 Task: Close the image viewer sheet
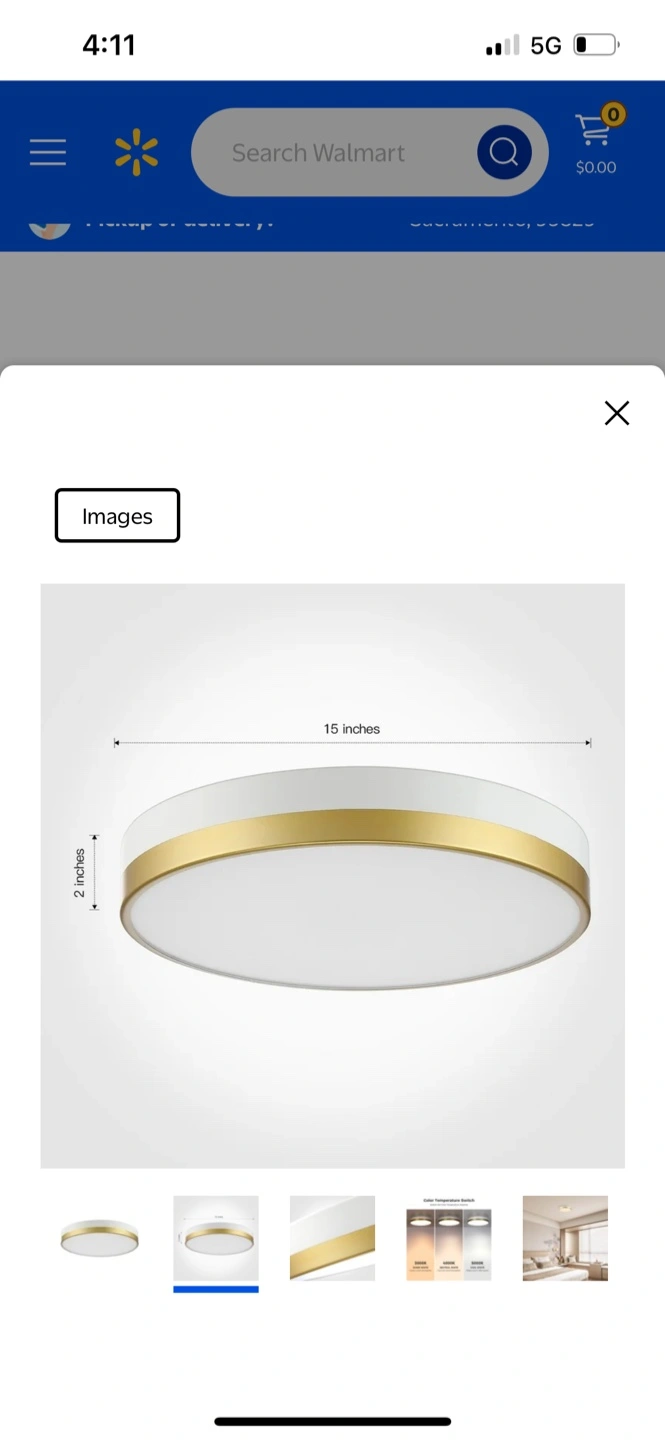pyautogui.click(x=617, y=413)
